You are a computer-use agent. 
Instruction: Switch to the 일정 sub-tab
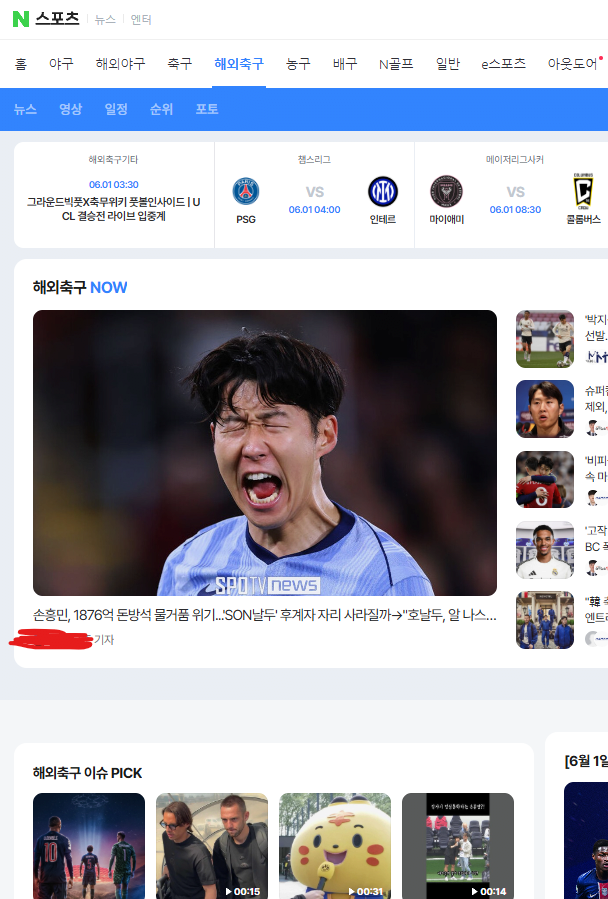coord(116,109)
